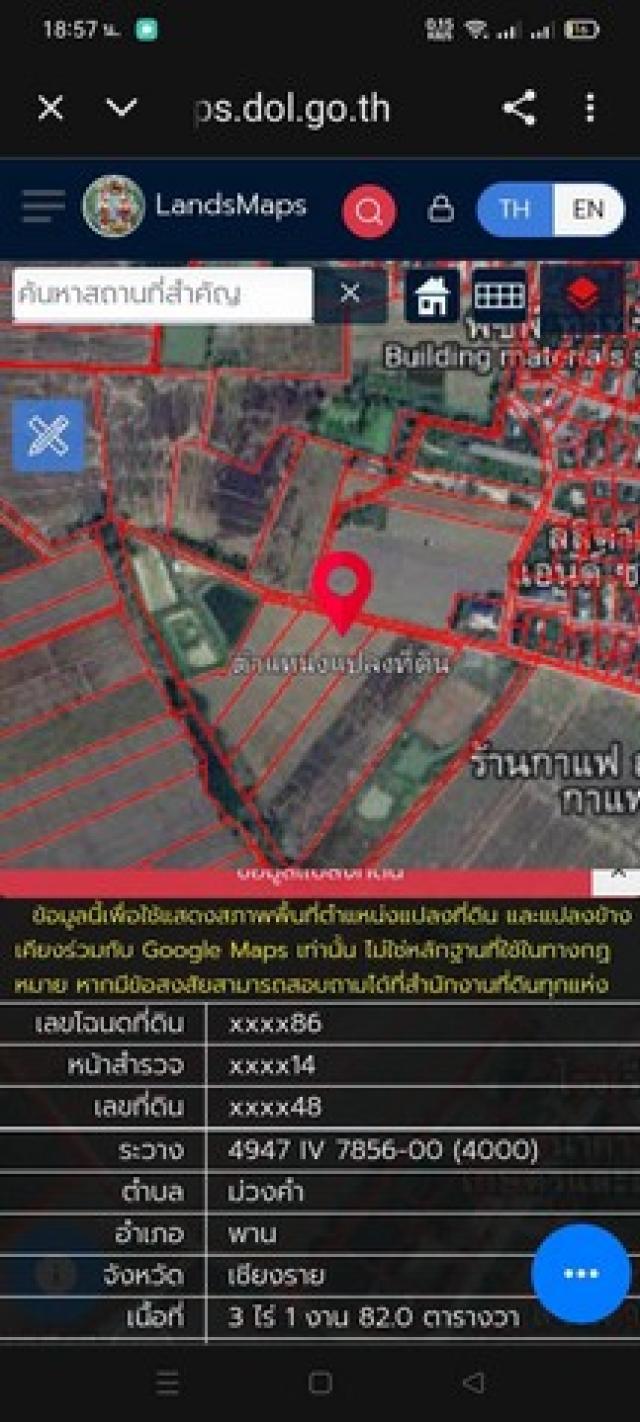The width and height of the screenshot is (640, 1422).
Task: Clear the place search box
Action: [349, 294]
